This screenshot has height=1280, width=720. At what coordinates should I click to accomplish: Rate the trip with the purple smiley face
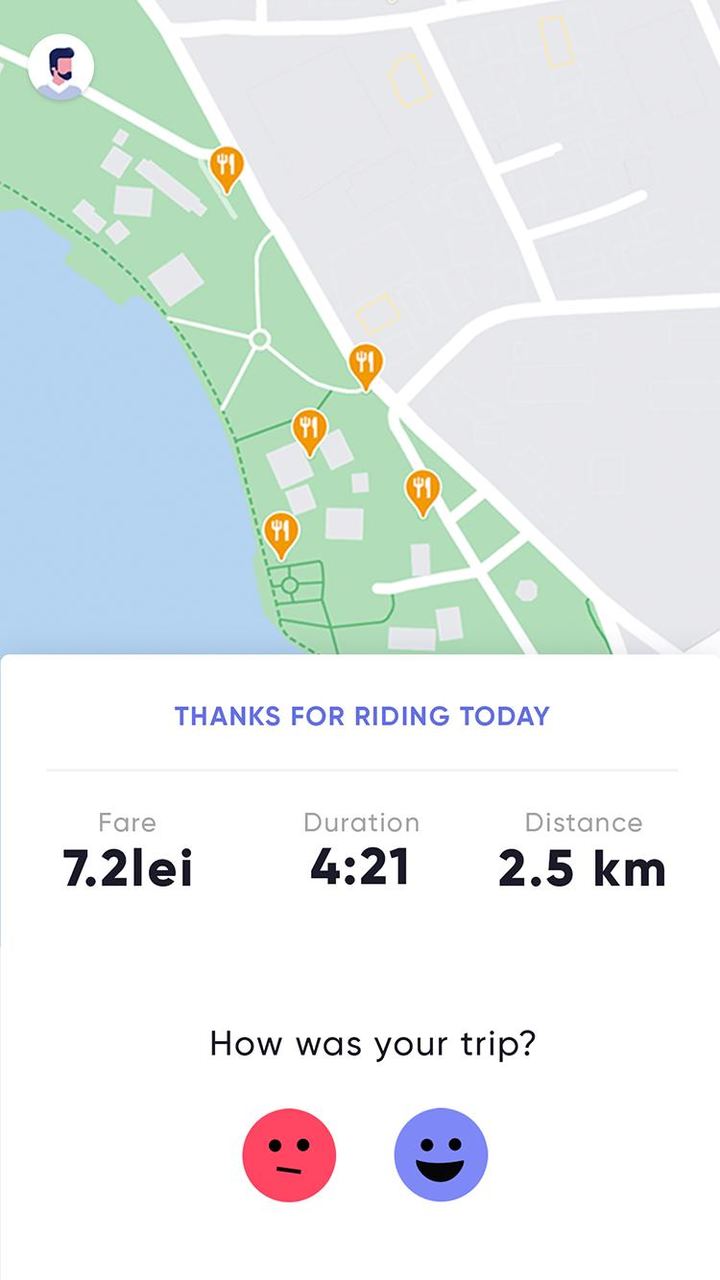(441, 1155)
